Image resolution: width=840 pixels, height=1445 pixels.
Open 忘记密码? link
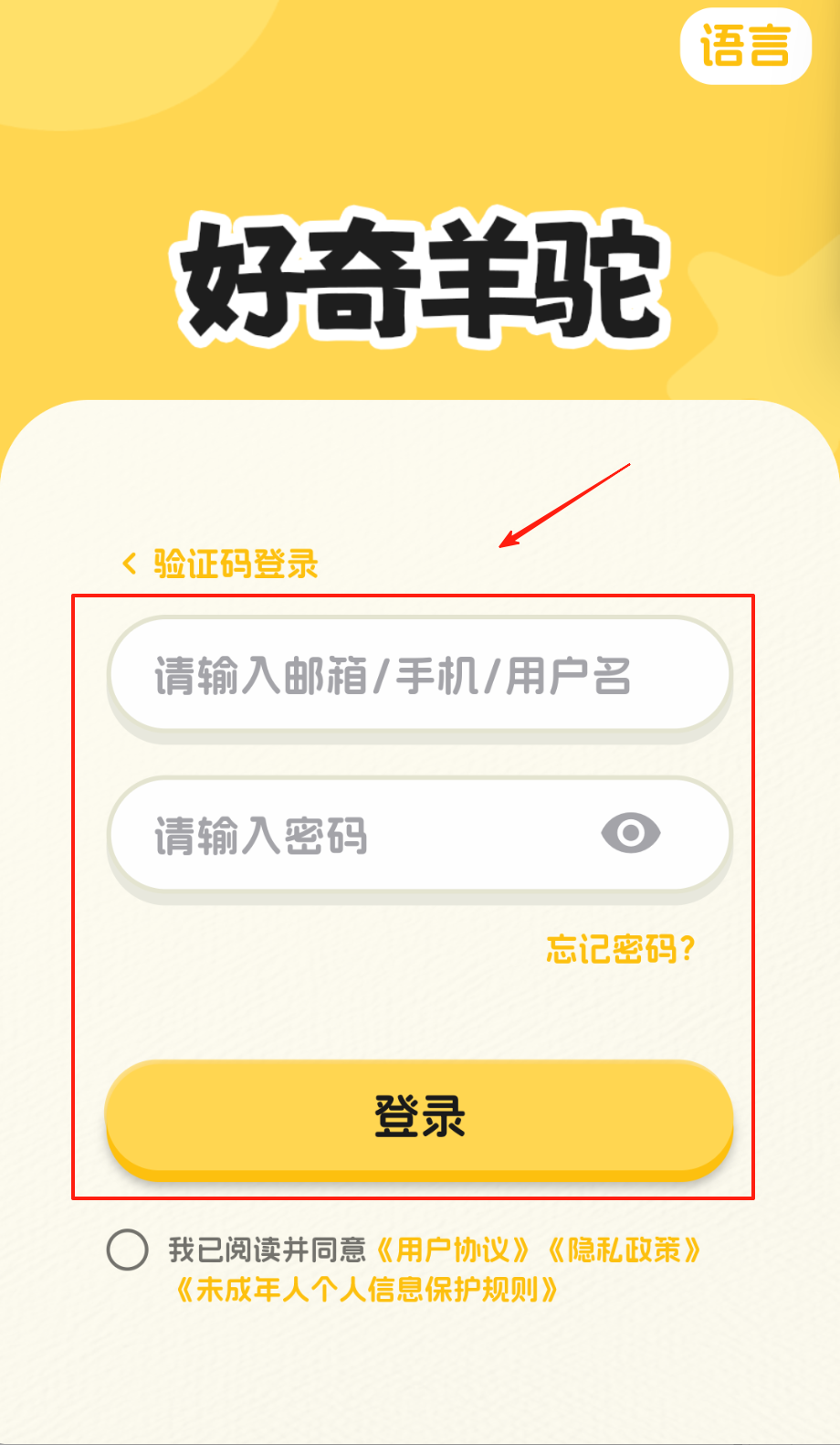(x=621, y=949)
